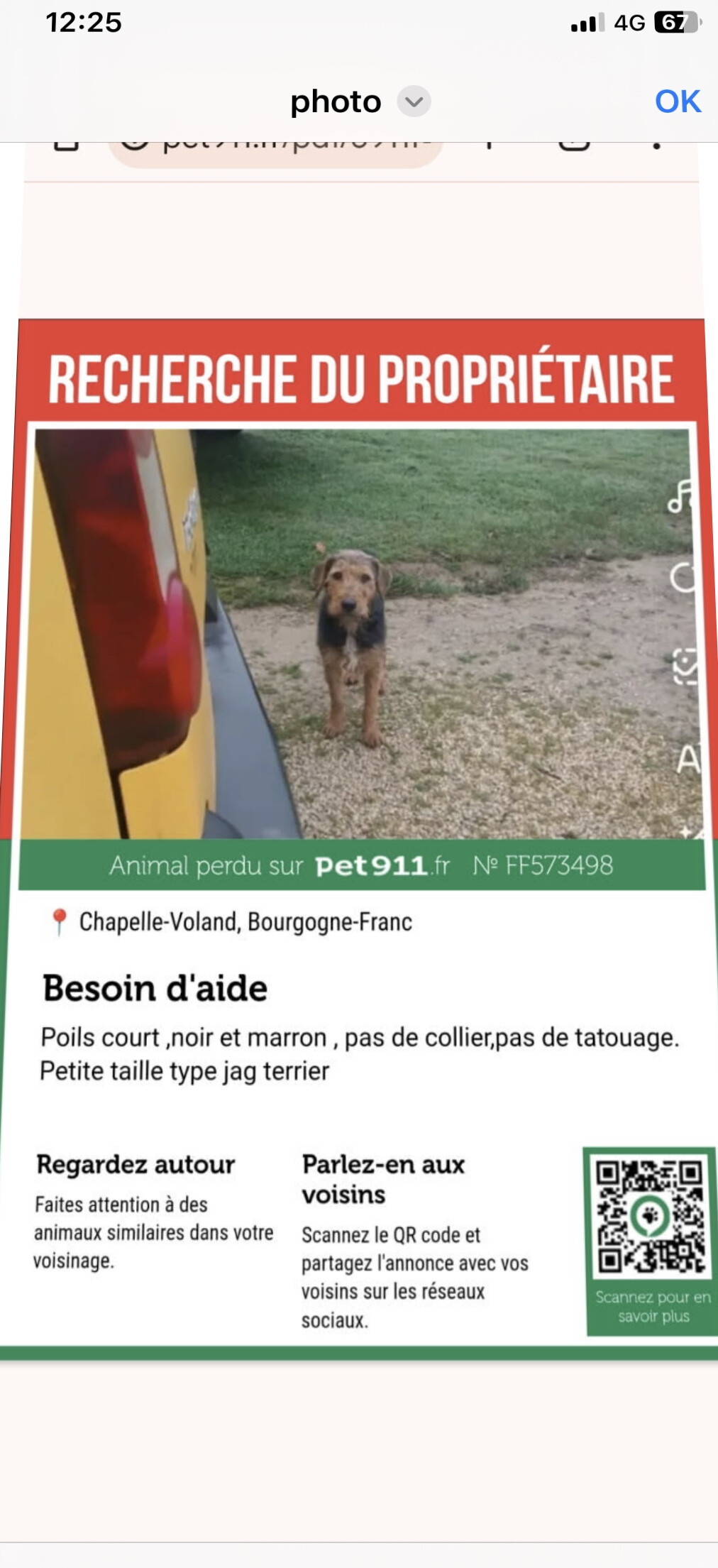Confirm the photo with OK
Image resolution: width=718 pixels, height=1568 pixels.
pos(678,102)
